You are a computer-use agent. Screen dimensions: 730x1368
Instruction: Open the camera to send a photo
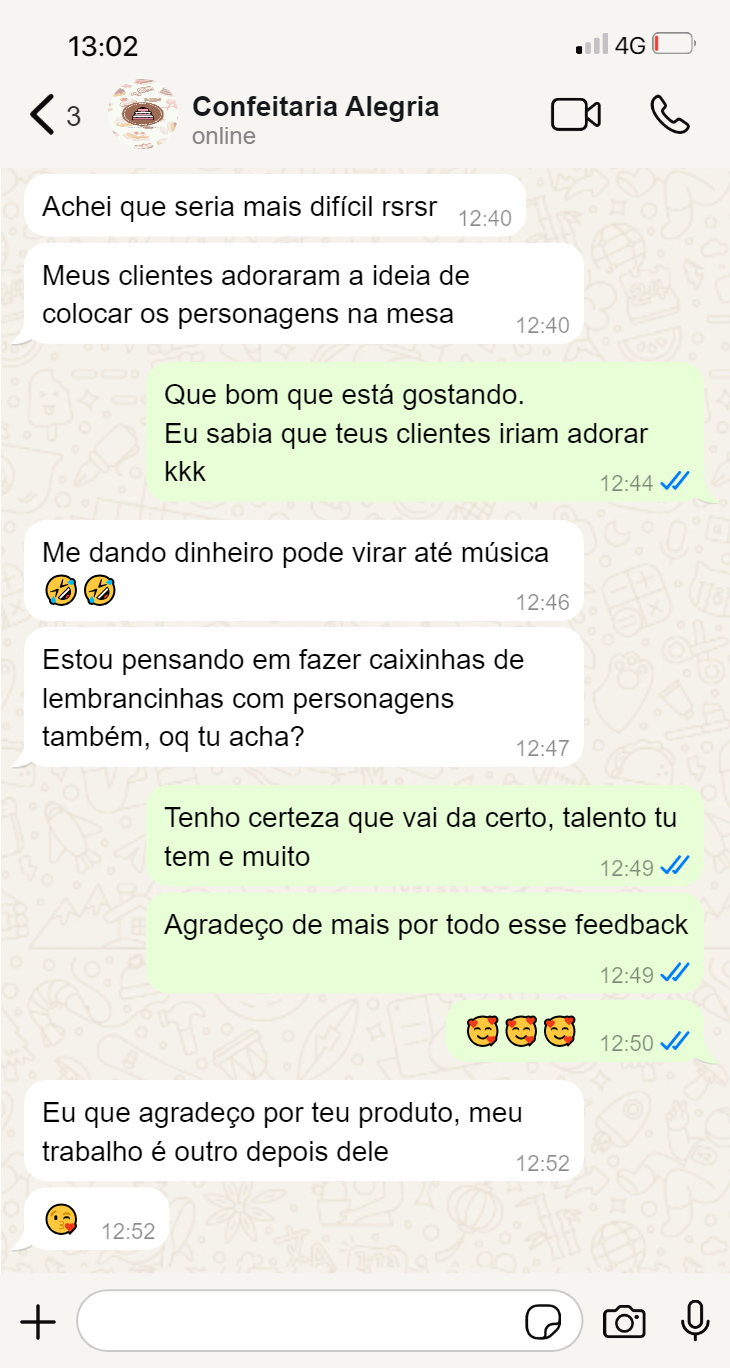pyautogui.click(x=624, y=1321)
